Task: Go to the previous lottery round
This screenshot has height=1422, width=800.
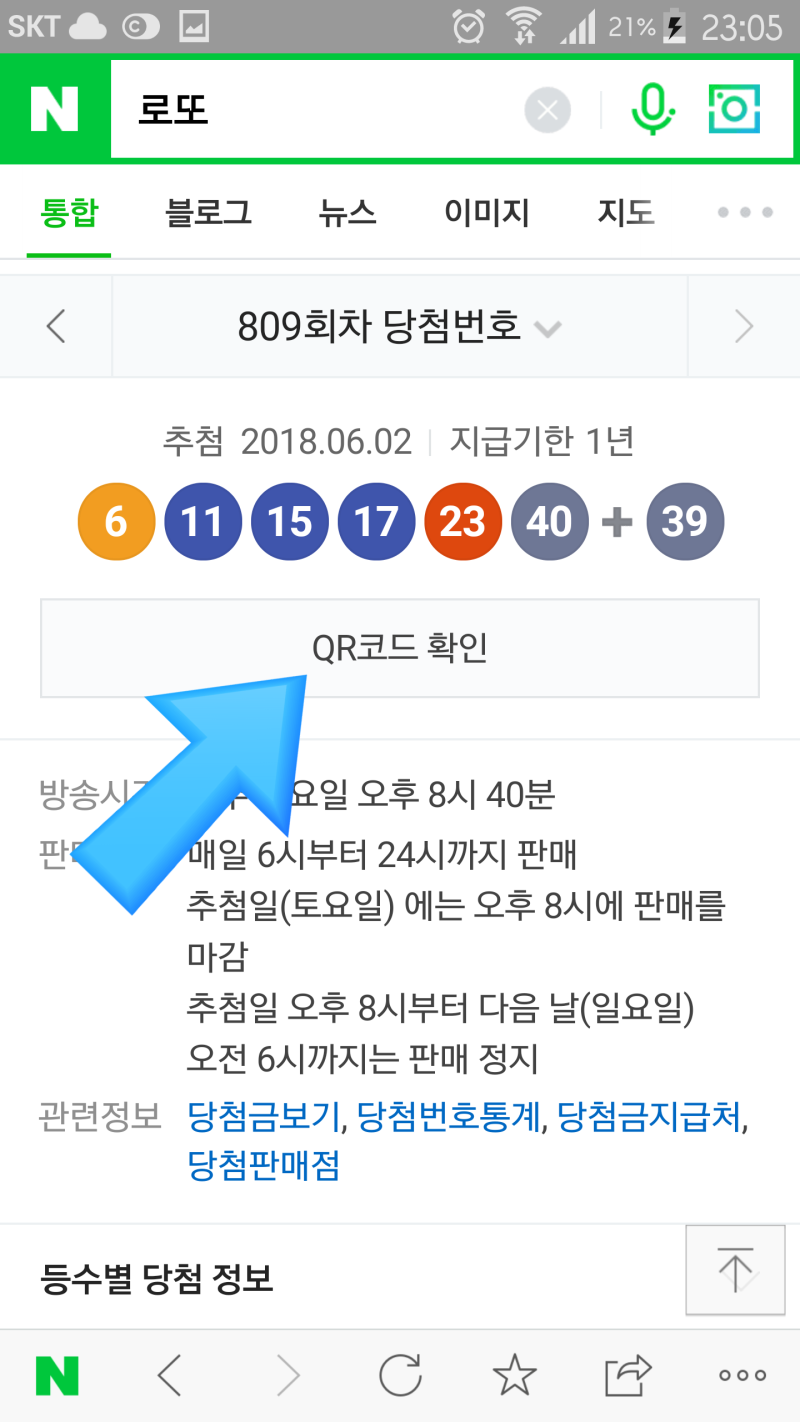Action: coord(56,326)
